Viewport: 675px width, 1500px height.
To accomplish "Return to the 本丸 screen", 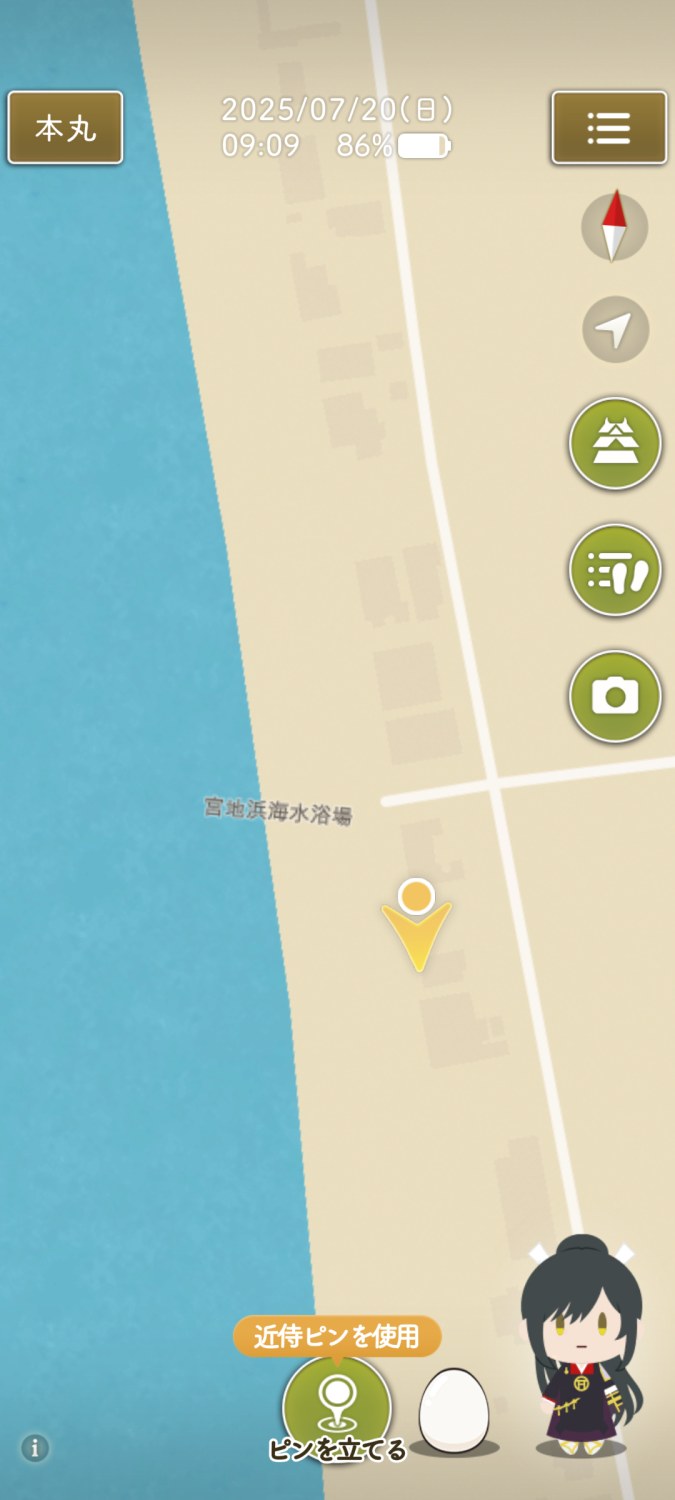I will click(65, 128).
